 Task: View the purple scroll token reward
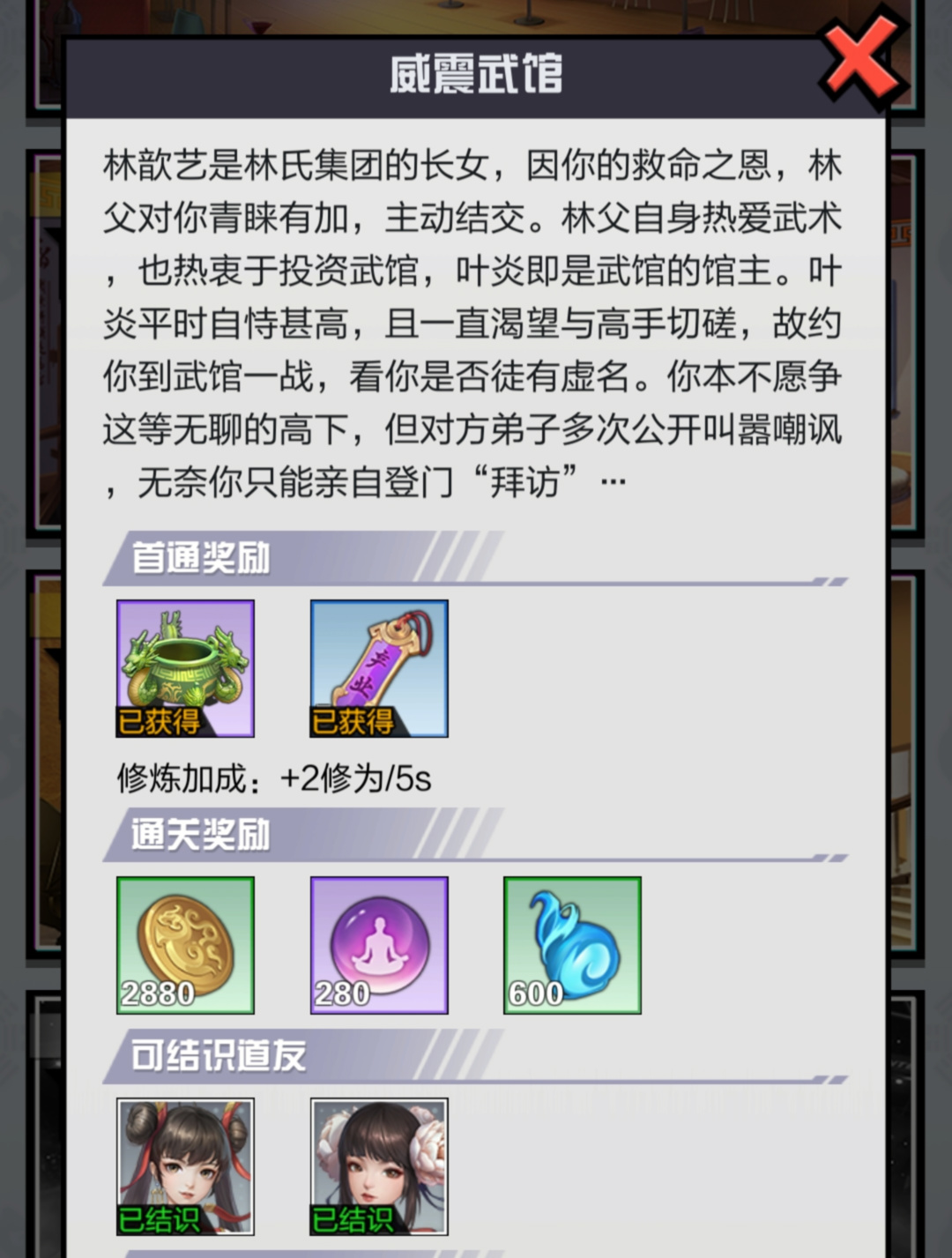pyautogui.click(x=379, y=668)
